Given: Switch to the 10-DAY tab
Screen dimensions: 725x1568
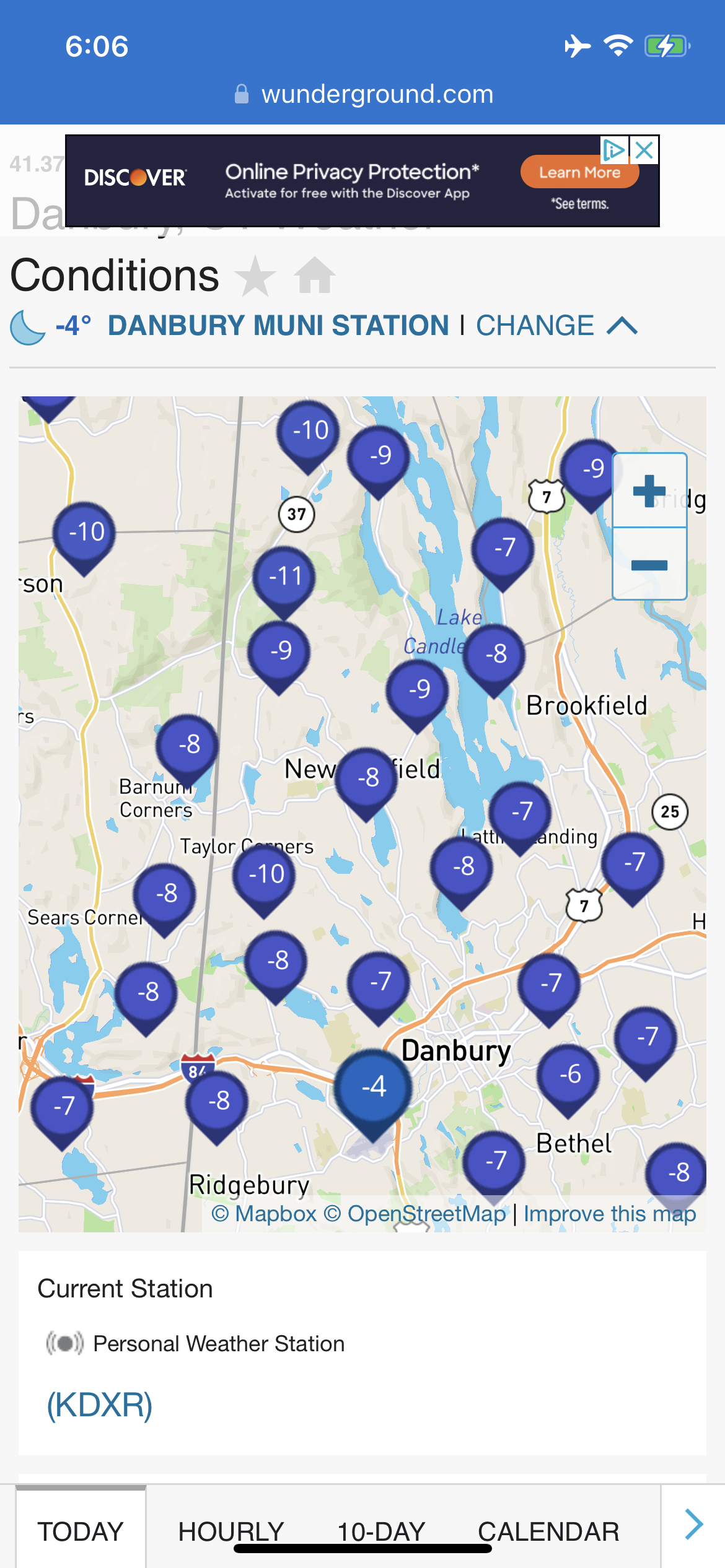Looking at the screenshot, I should coord(381,1531).
